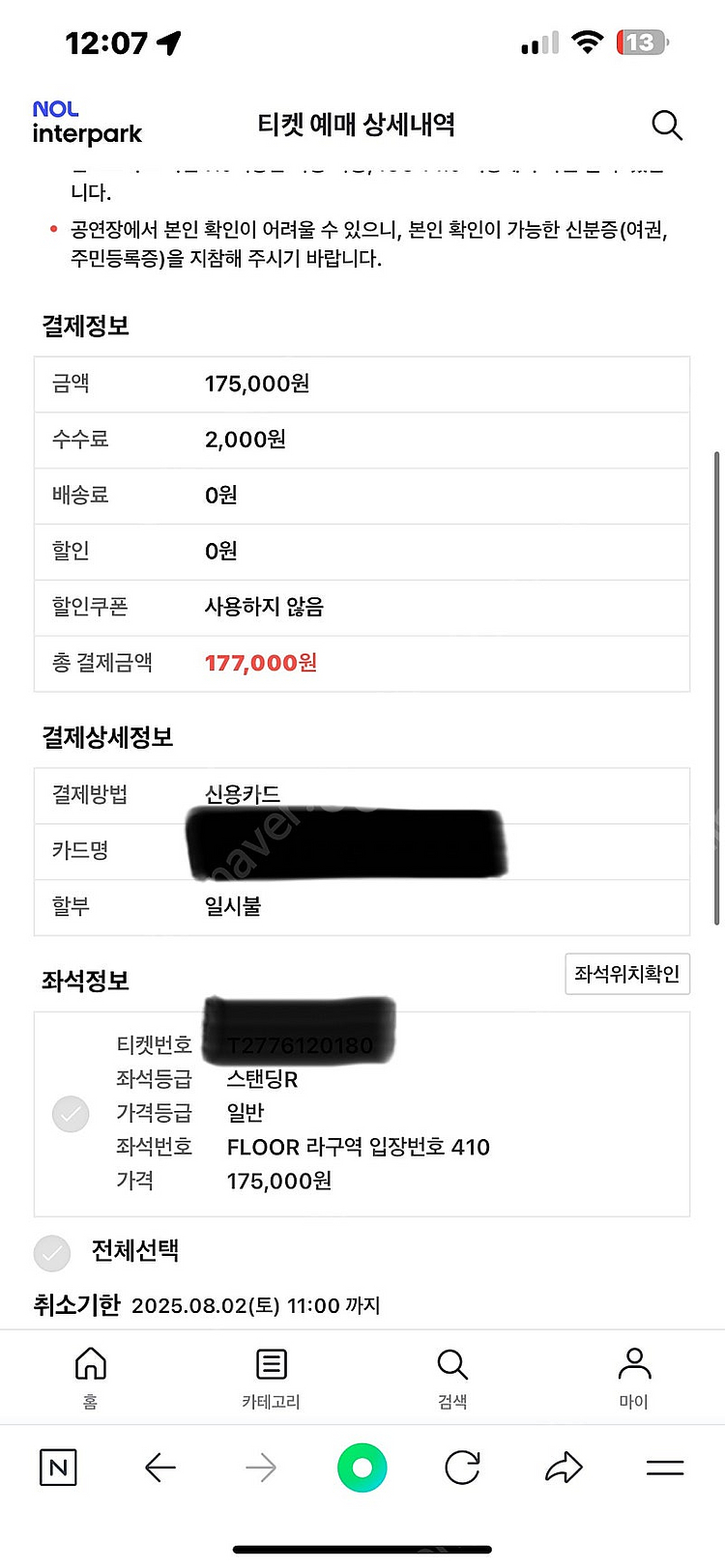Image resolution: width=725 pixels, height=1568 pixels.
Task: Reload the page with the refresh icon
Action: (462, 1467)
